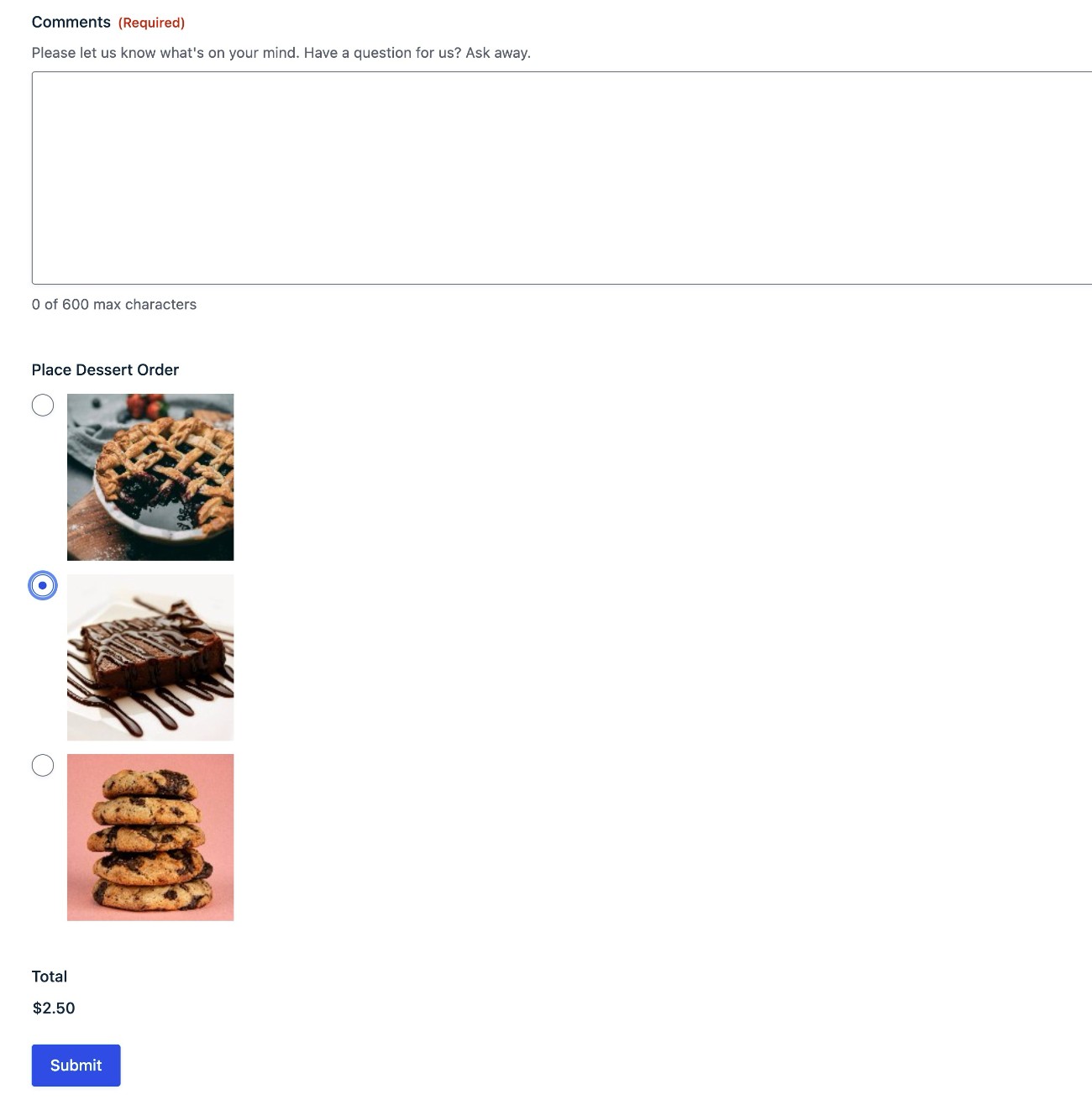This screenshot has width=1092, height=1105.
Task: Select the blueberry pie radio button
Action: pyautogui.click(x=43, y=406)
